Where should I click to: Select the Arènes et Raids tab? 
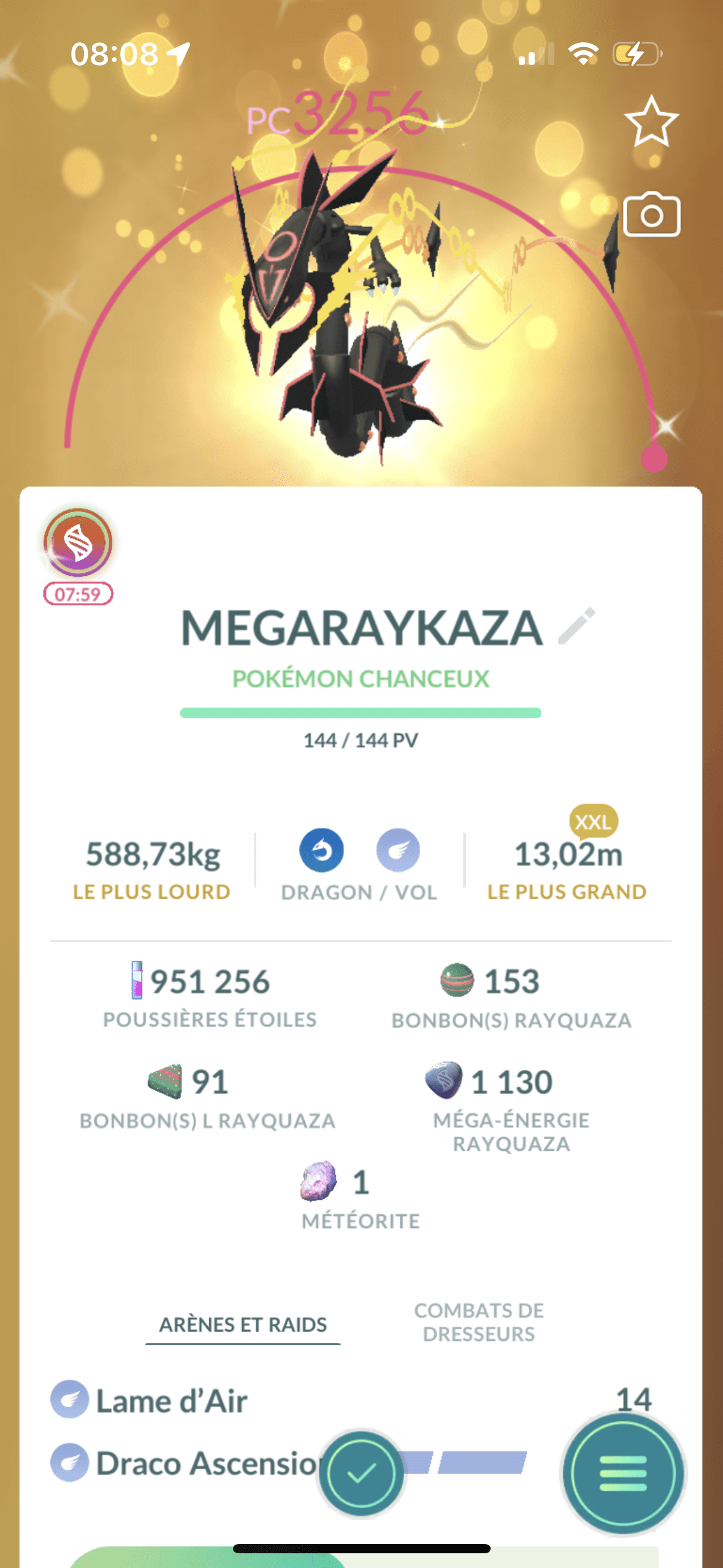(243, 1324)
